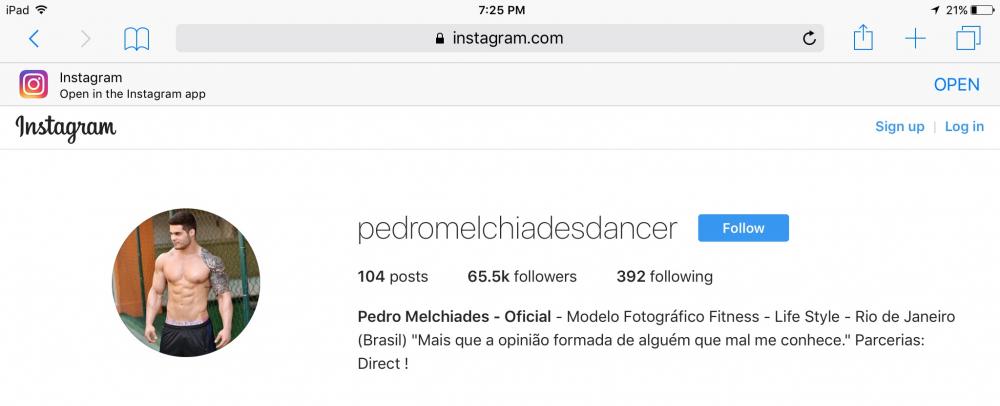Screen dimensions: 1000x406
Task: Tap the Log in link
Action: coord(964,127)
